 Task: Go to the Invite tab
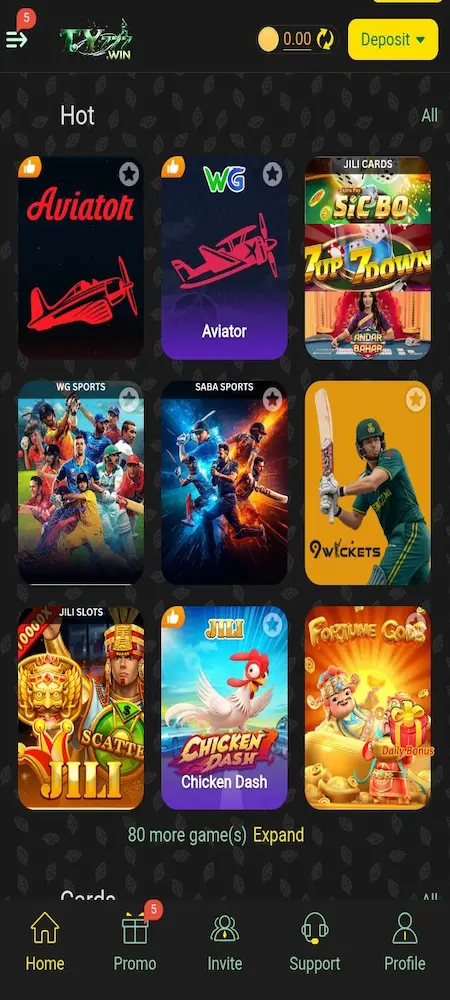[x=225, y=941]
